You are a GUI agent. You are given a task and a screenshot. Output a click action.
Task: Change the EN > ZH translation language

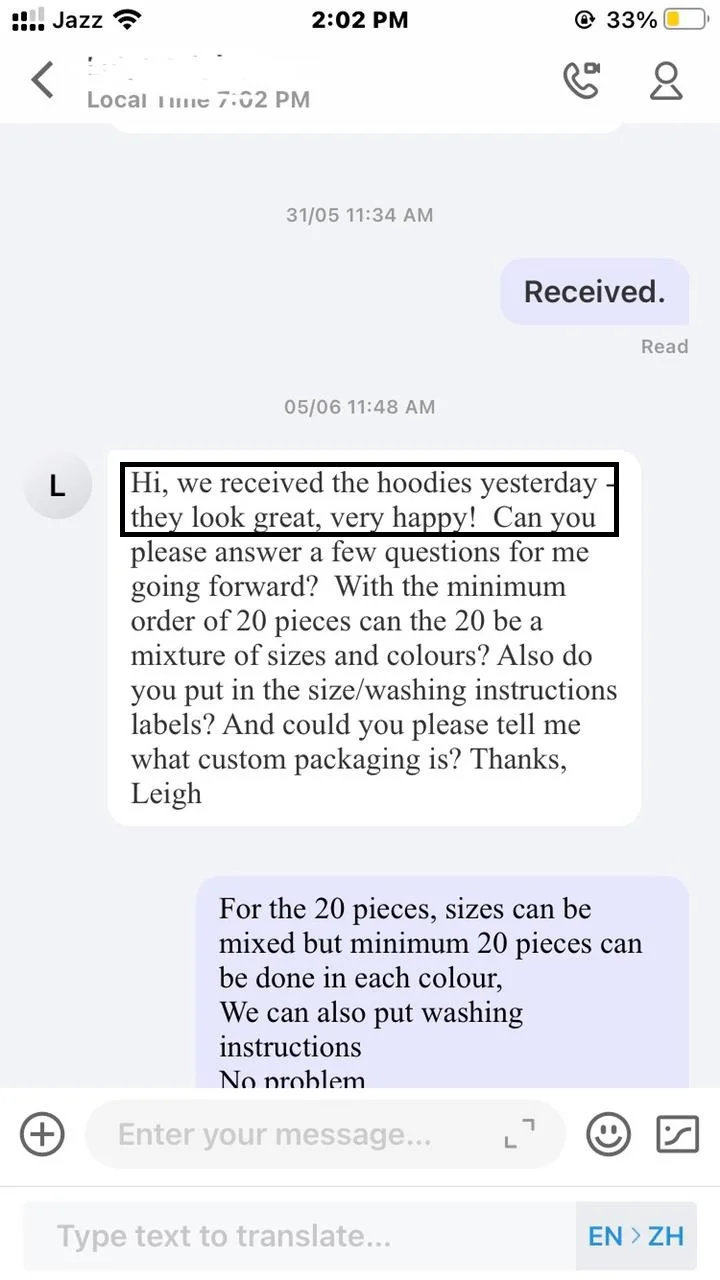[x=636, y=1236]
